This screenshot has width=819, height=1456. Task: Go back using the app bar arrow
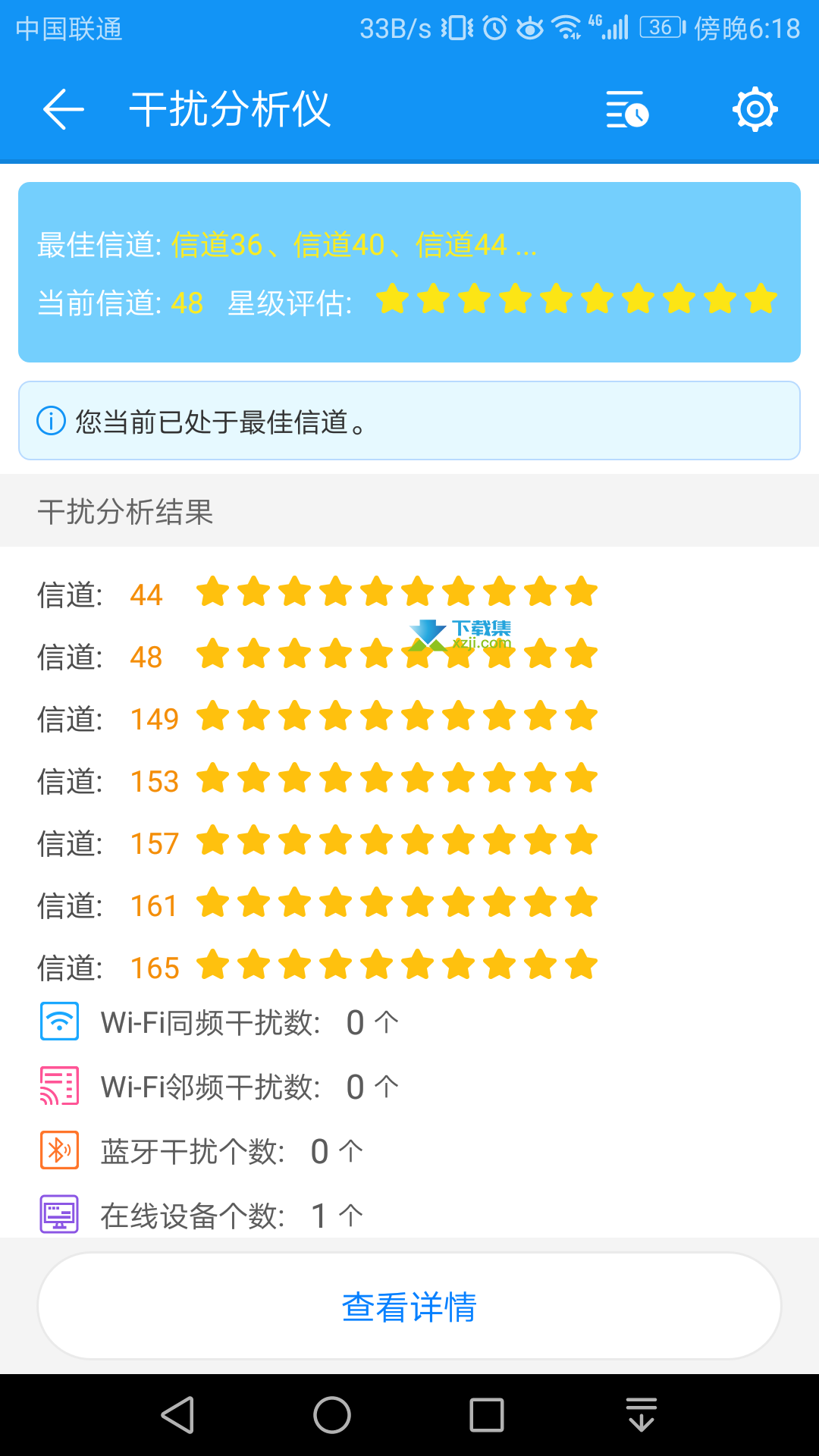click(x=63, y=109)
